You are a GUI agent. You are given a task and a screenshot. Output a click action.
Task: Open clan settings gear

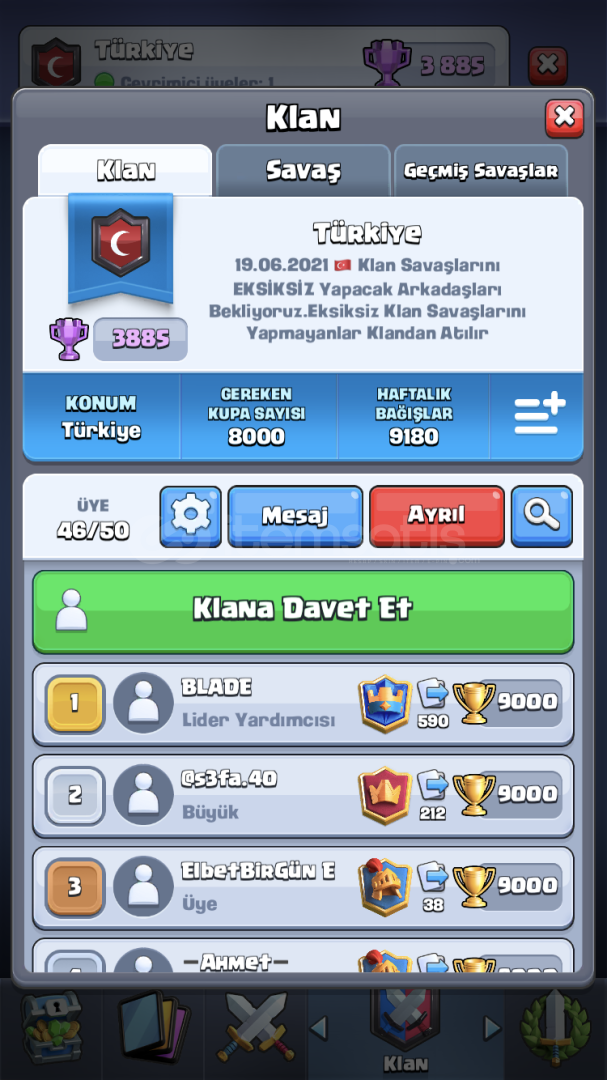tap(190, 516)
